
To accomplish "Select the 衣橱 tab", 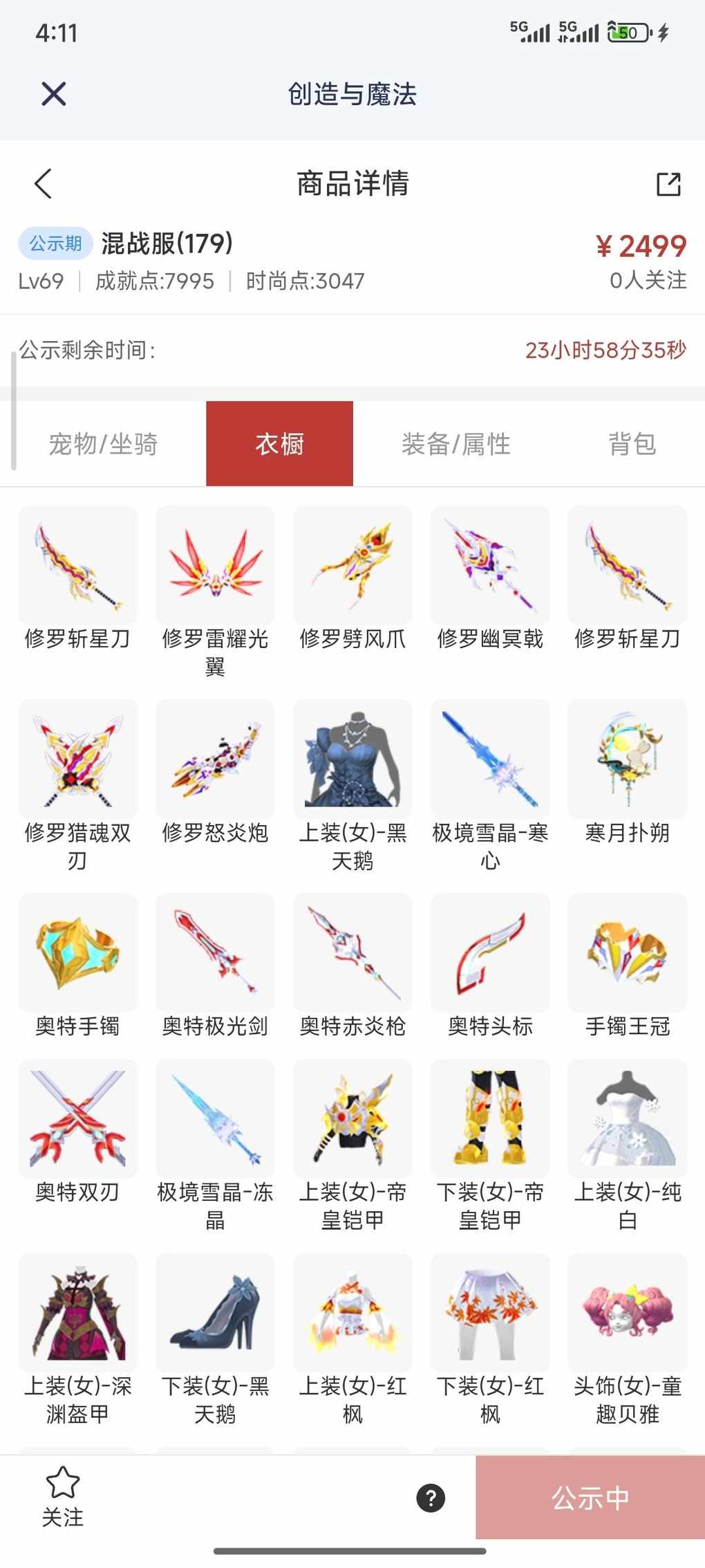I will click(279, 444).
